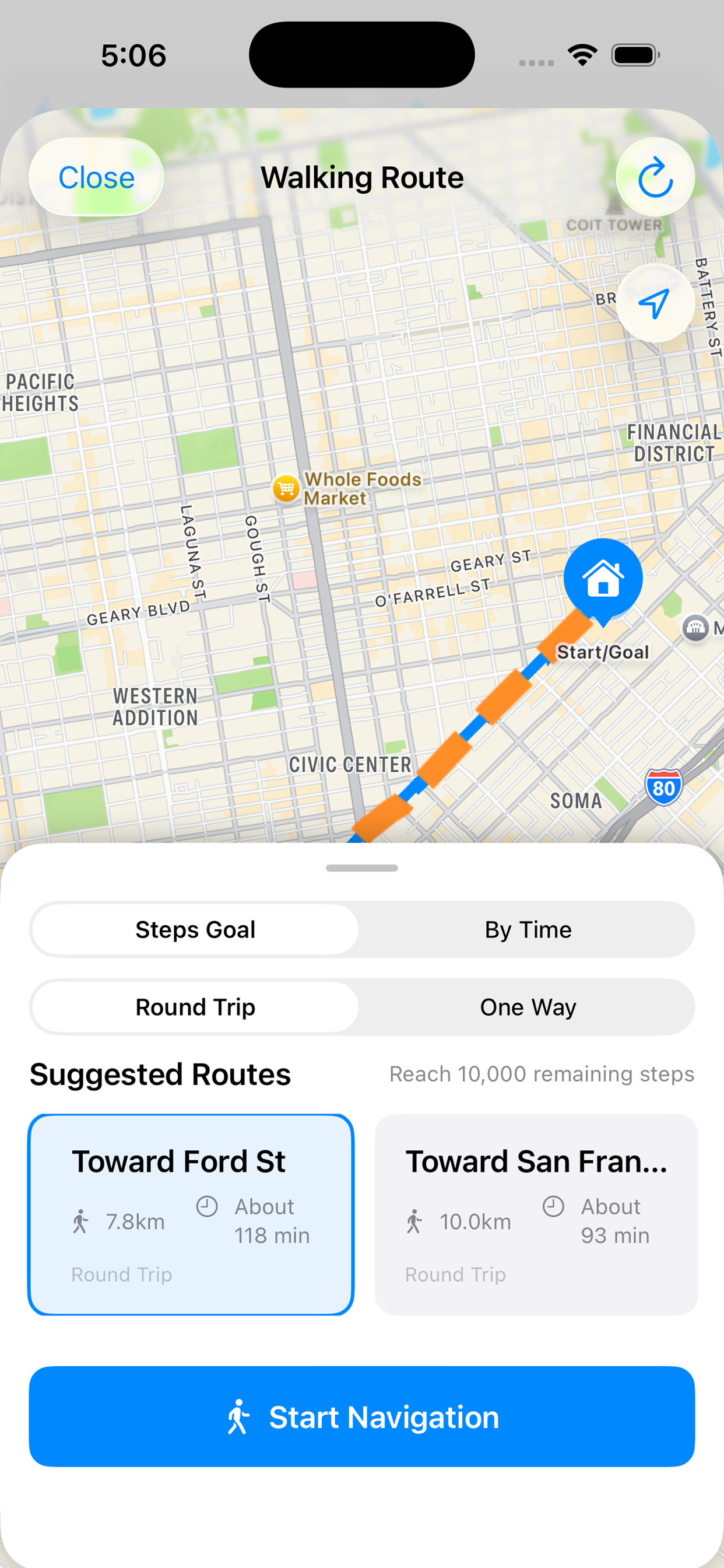The image size is (724, 1568).
Task: Switch route planning to By Time
Action: pyautogui.click(x=527, y=929)
